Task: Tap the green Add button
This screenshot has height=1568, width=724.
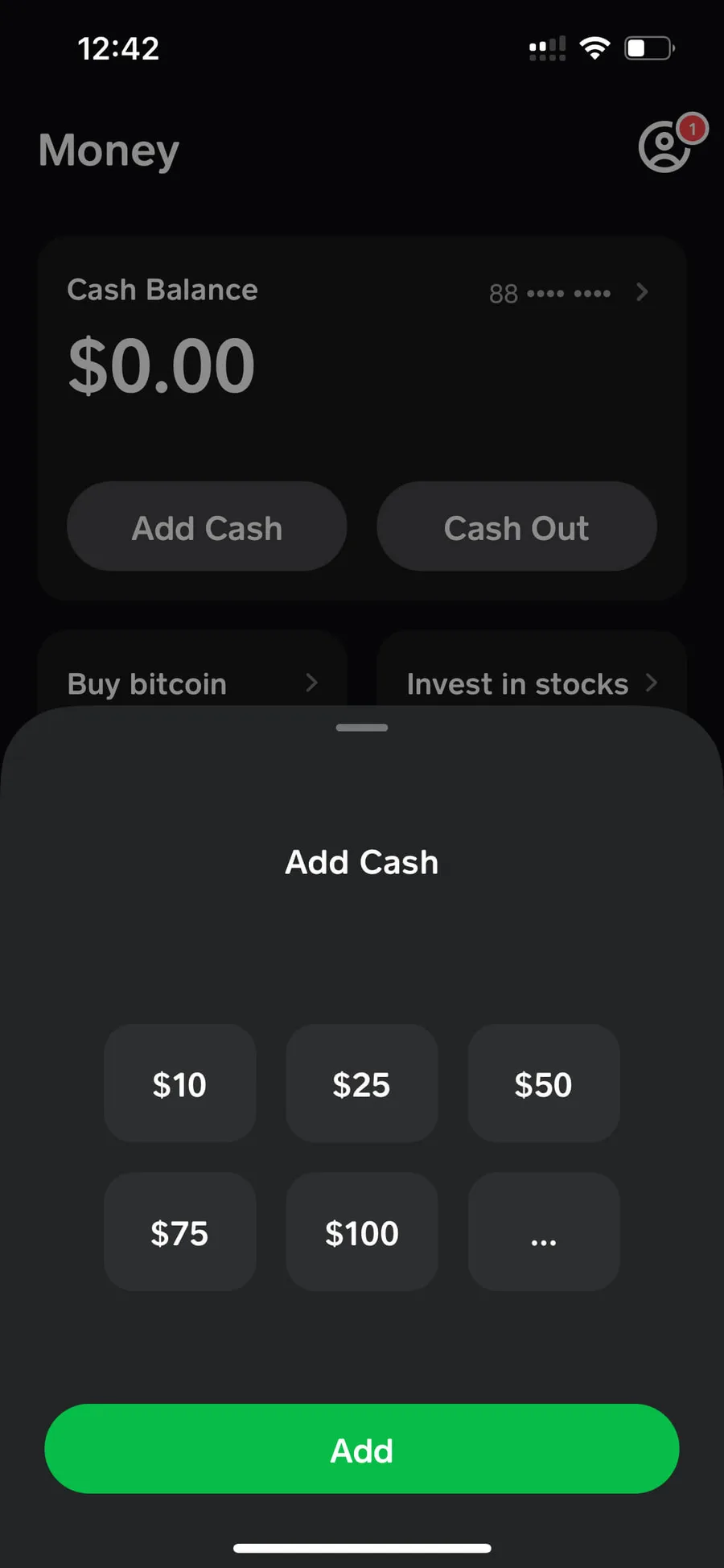Action: [361, 1449]
